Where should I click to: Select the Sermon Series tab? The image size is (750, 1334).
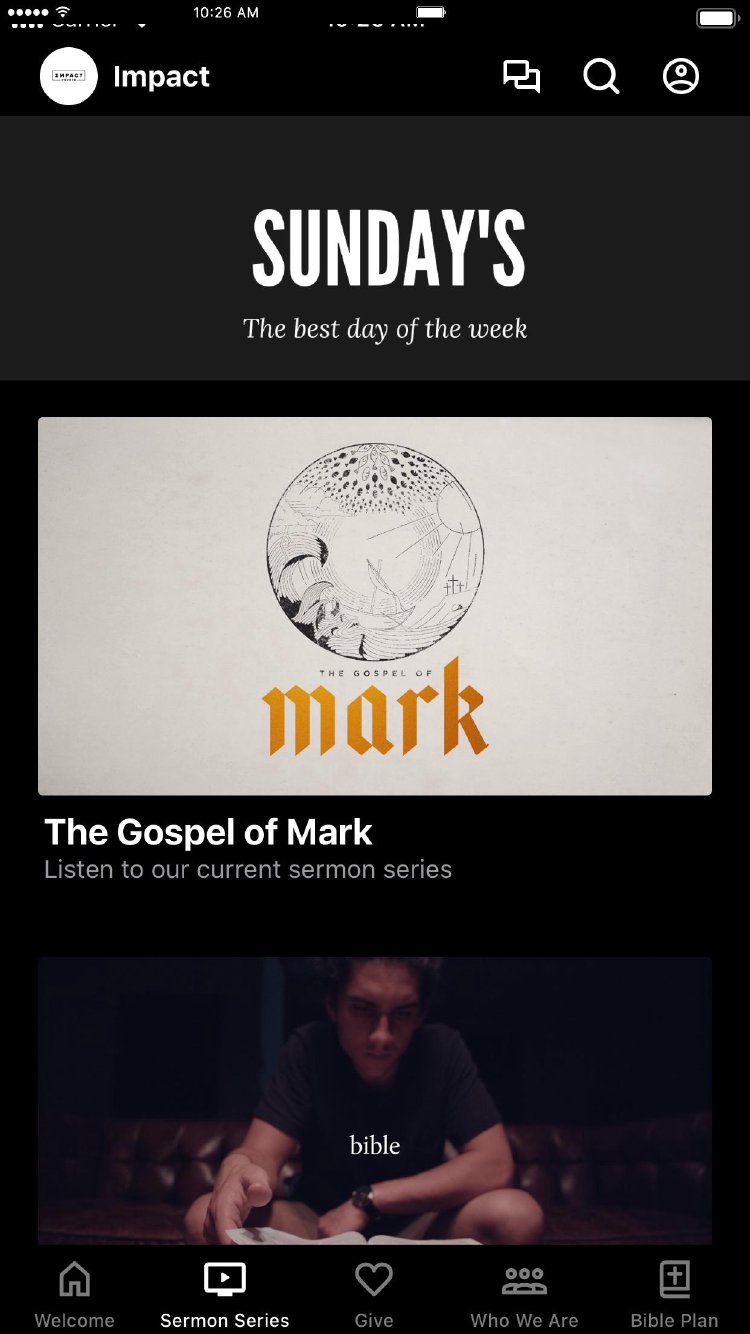coord(225,1294)
